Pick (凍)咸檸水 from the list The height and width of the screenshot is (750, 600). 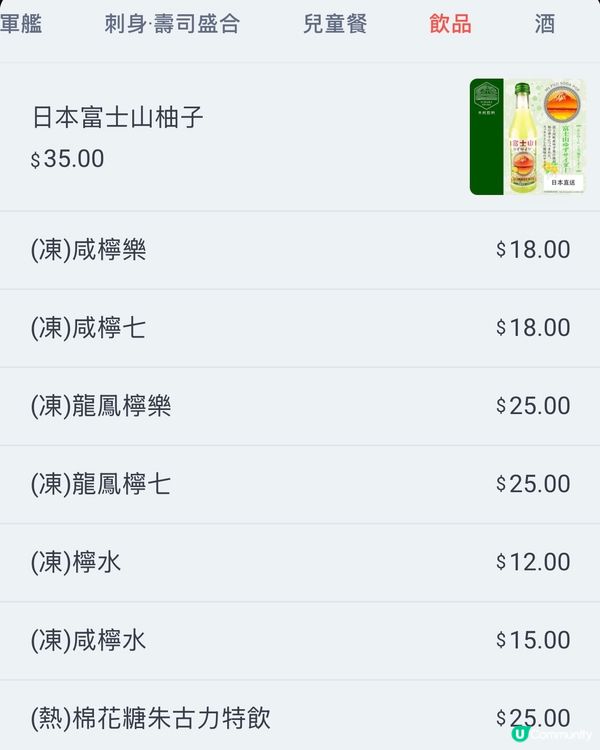click(300, 640)
